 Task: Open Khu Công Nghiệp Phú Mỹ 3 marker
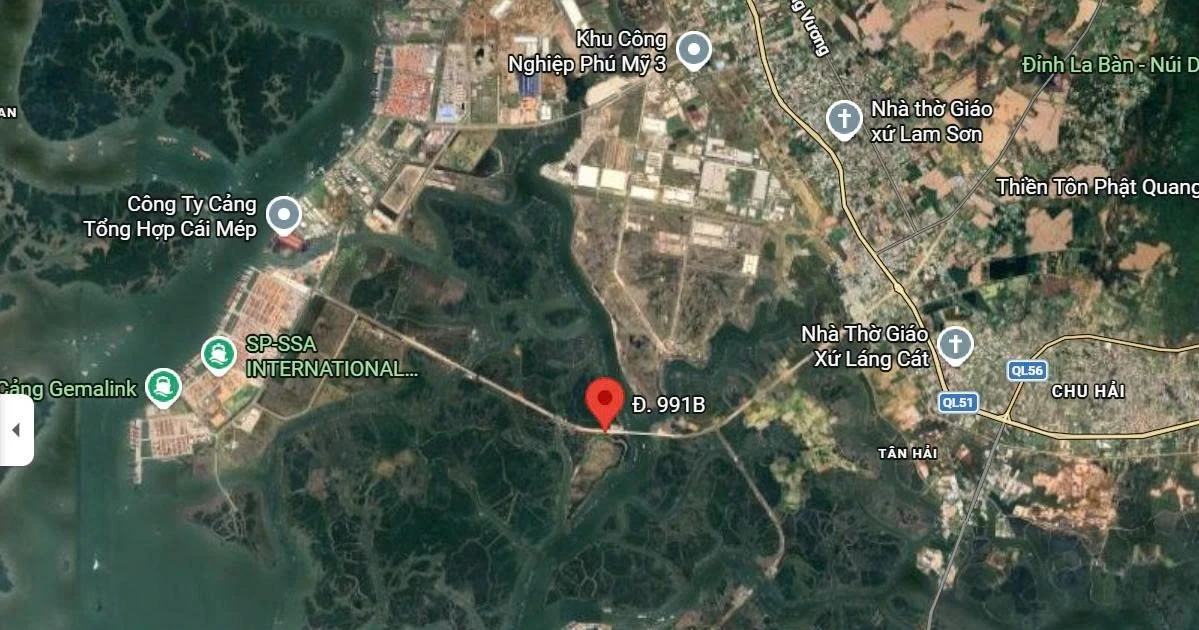coord(693,50)
